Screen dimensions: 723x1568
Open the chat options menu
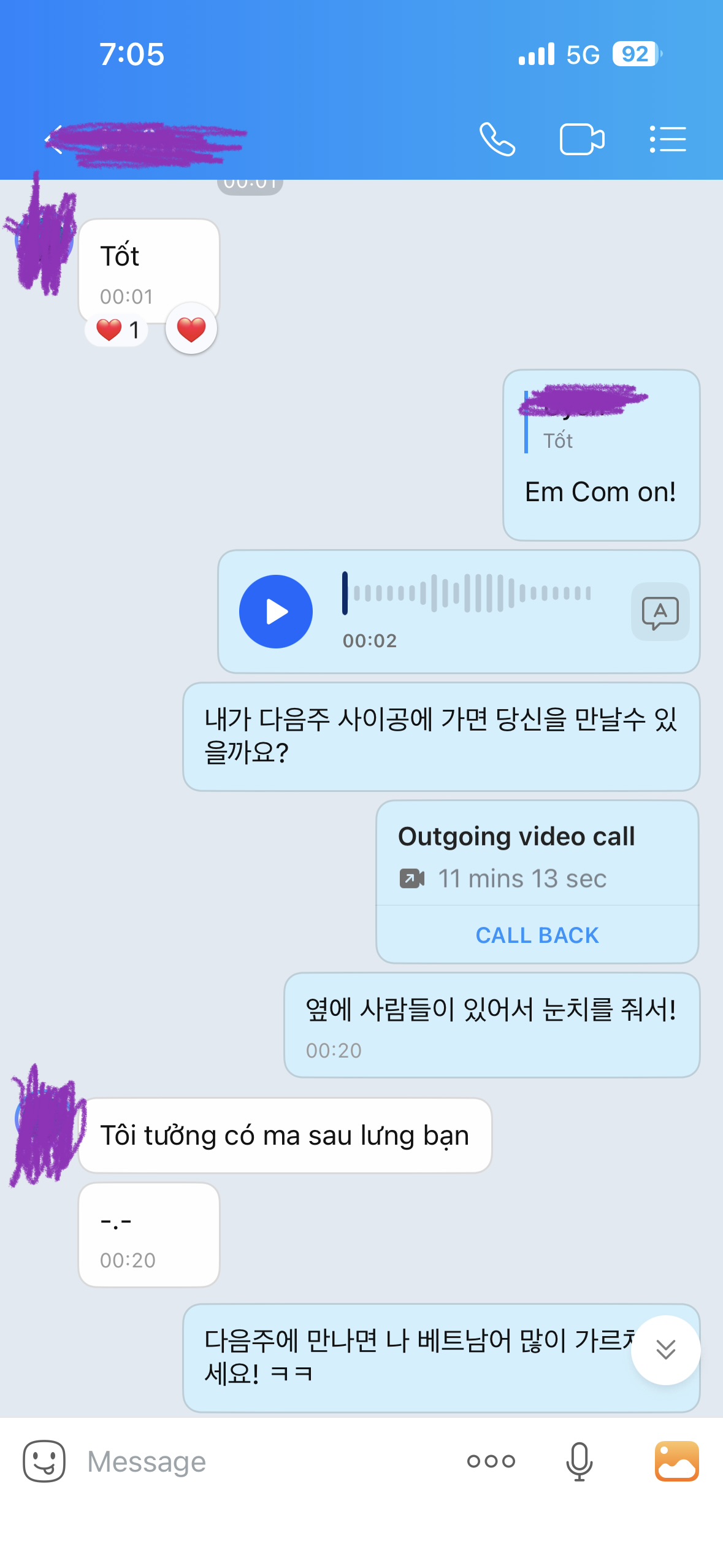click(x=668, y=140)
